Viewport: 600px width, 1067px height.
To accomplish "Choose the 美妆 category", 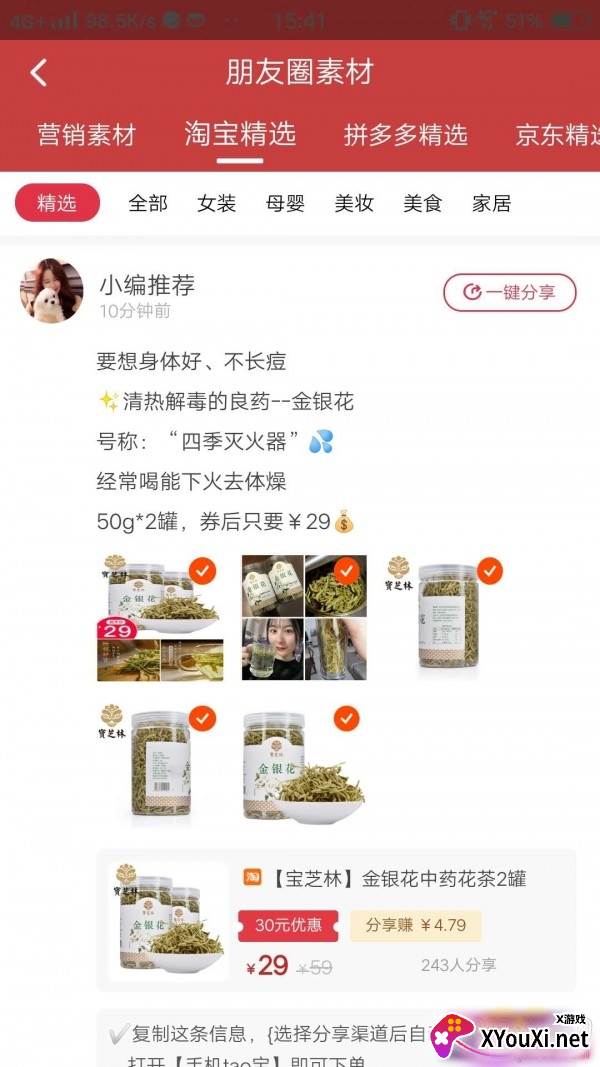I will click(x=354, y=203).
